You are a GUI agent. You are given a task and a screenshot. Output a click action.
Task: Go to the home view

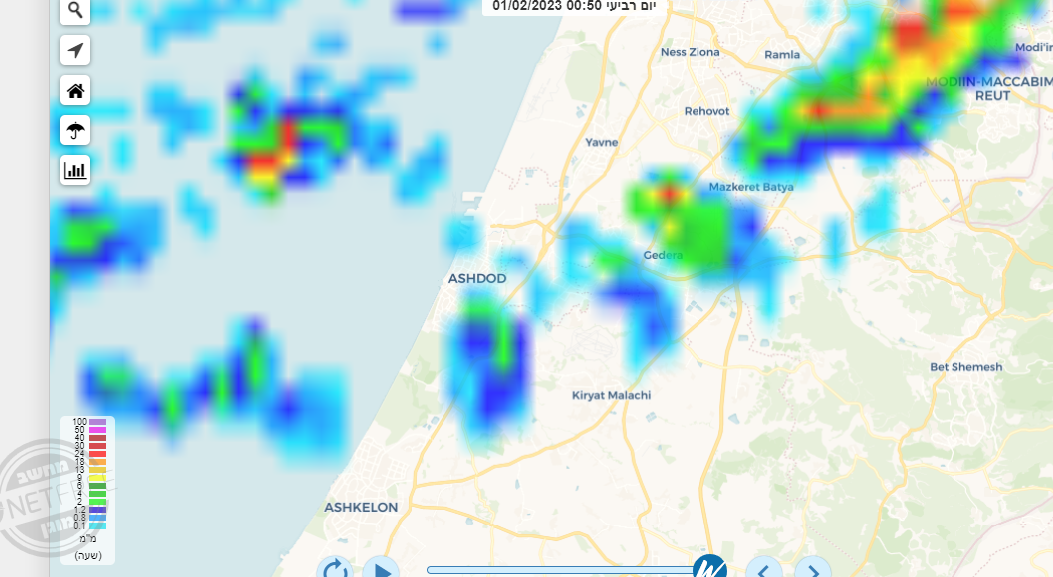[75, 90]
